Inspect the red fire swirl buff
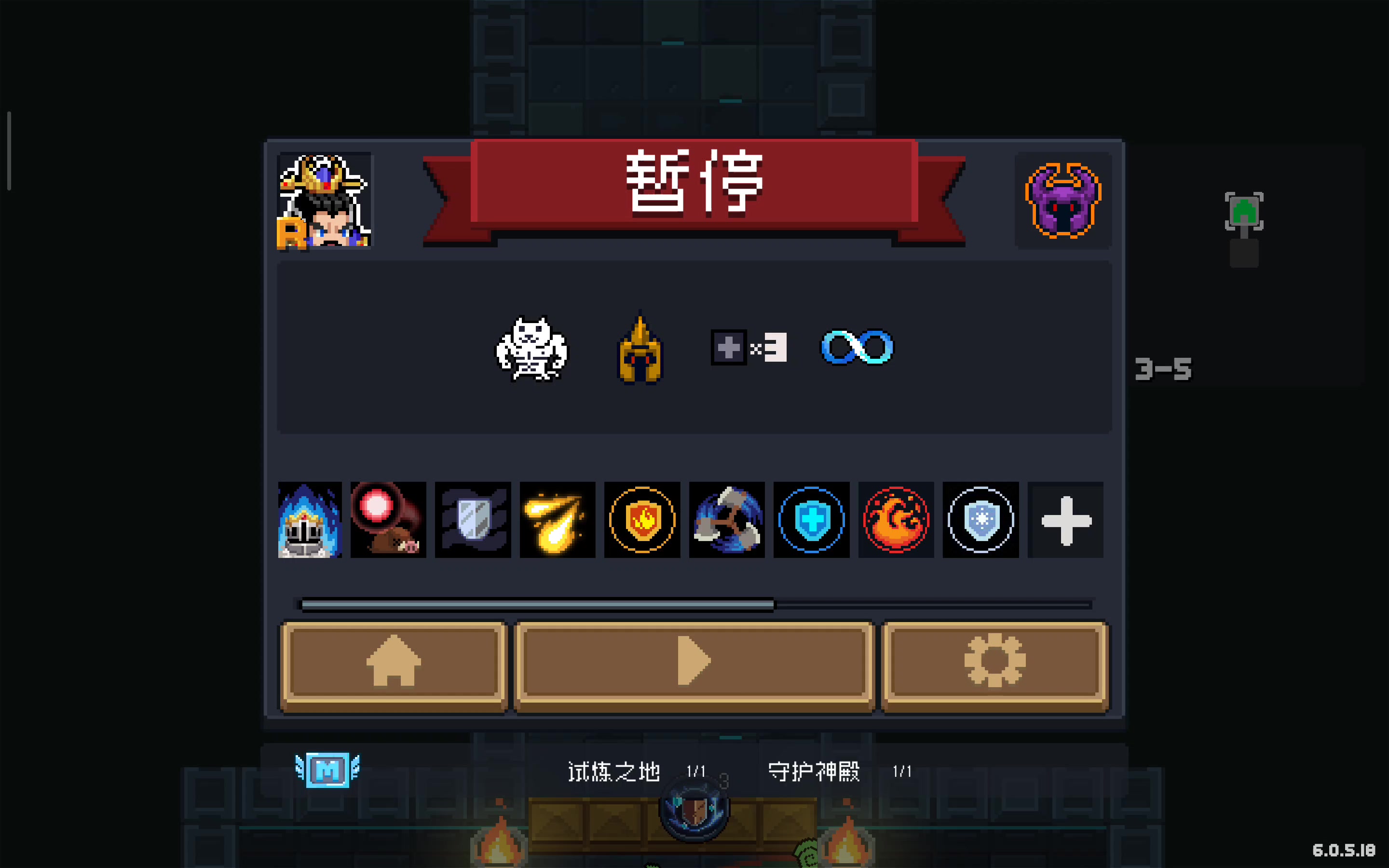Viewport: 1389px width, 868px height. (x=896, y=520)
